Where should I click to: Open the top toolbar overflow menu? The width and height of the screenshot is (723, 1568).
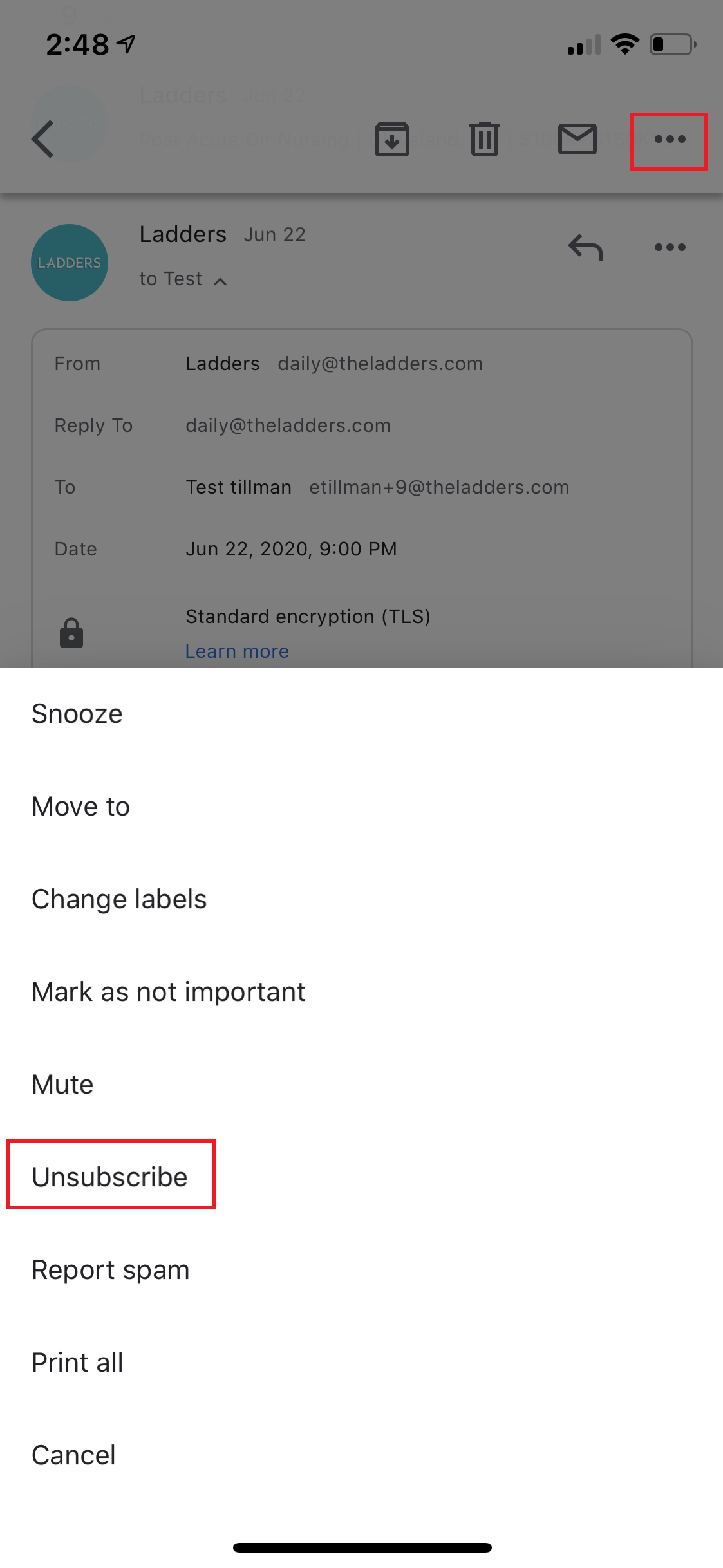click(x=670, y=139)
